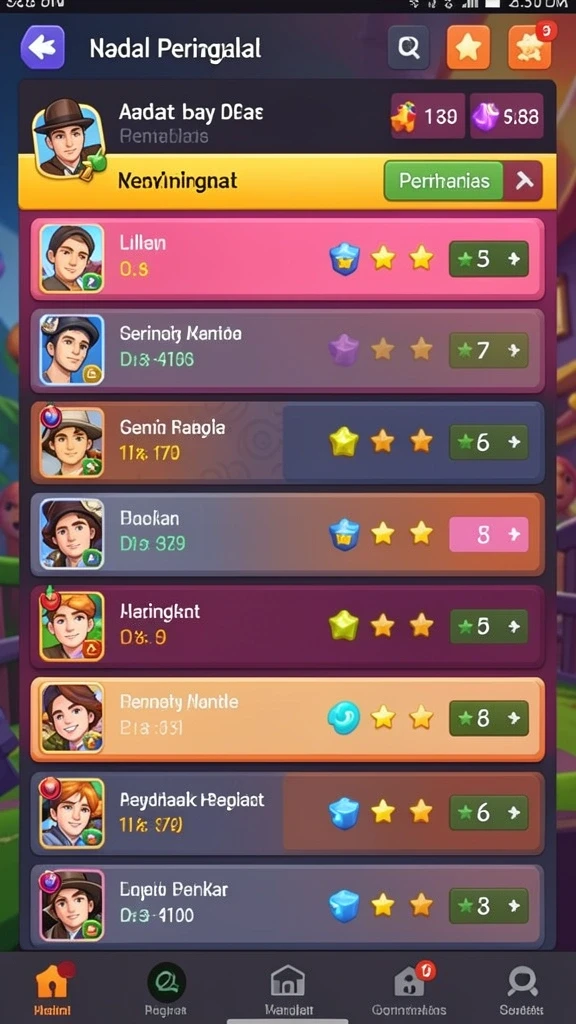
Task: Open the Commnitias tab with badge
Action: 409,989
